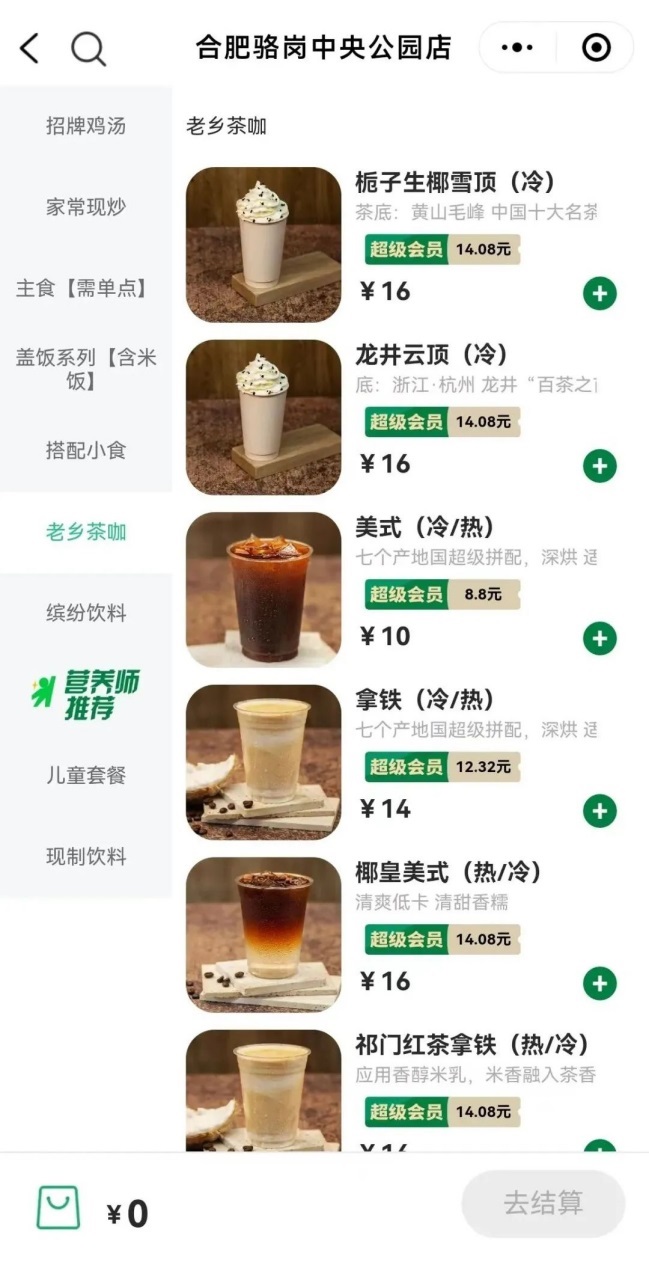Open the mini program three-dot menu

pyautogui.click(x=517, y=47)
